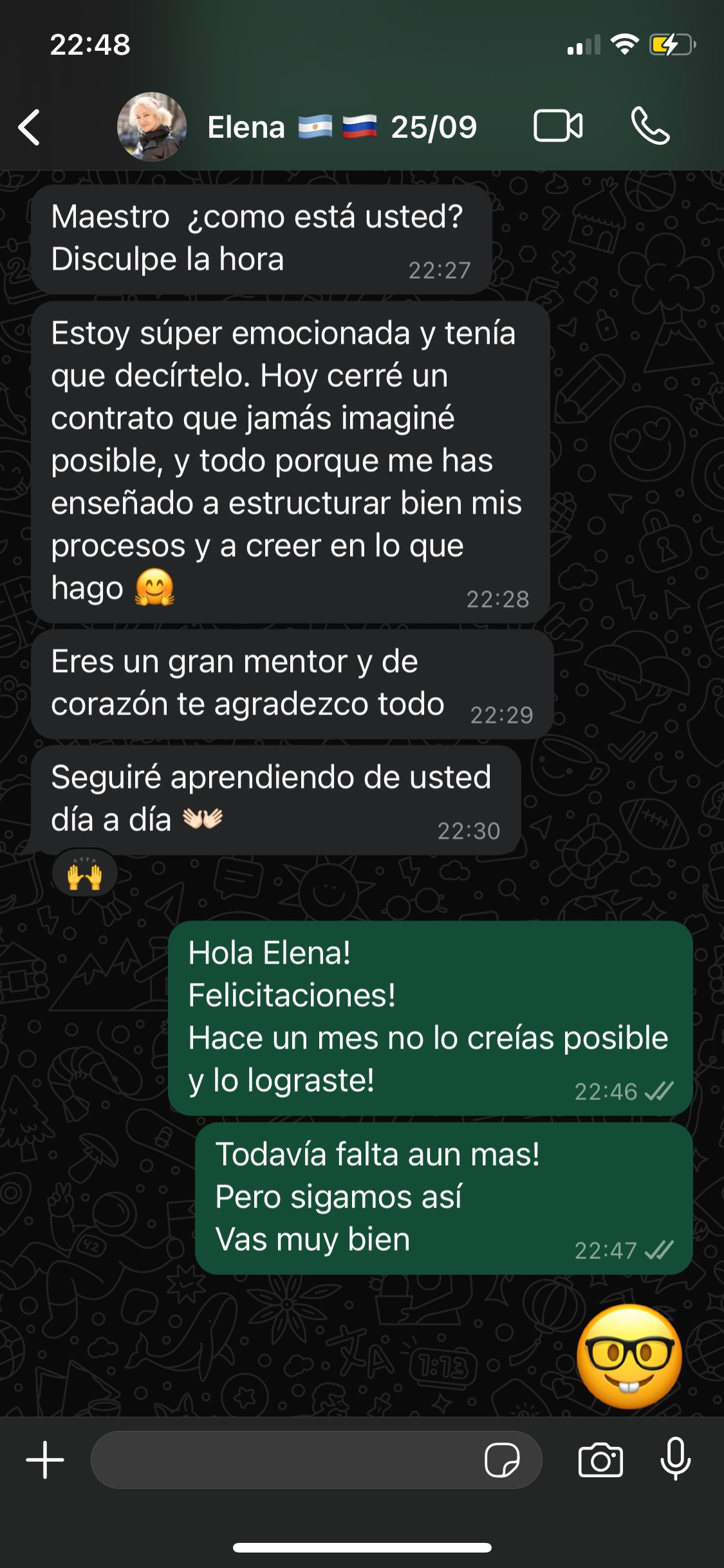
Task: Open the sticker picker in the input box
Action: [502, 1460]
